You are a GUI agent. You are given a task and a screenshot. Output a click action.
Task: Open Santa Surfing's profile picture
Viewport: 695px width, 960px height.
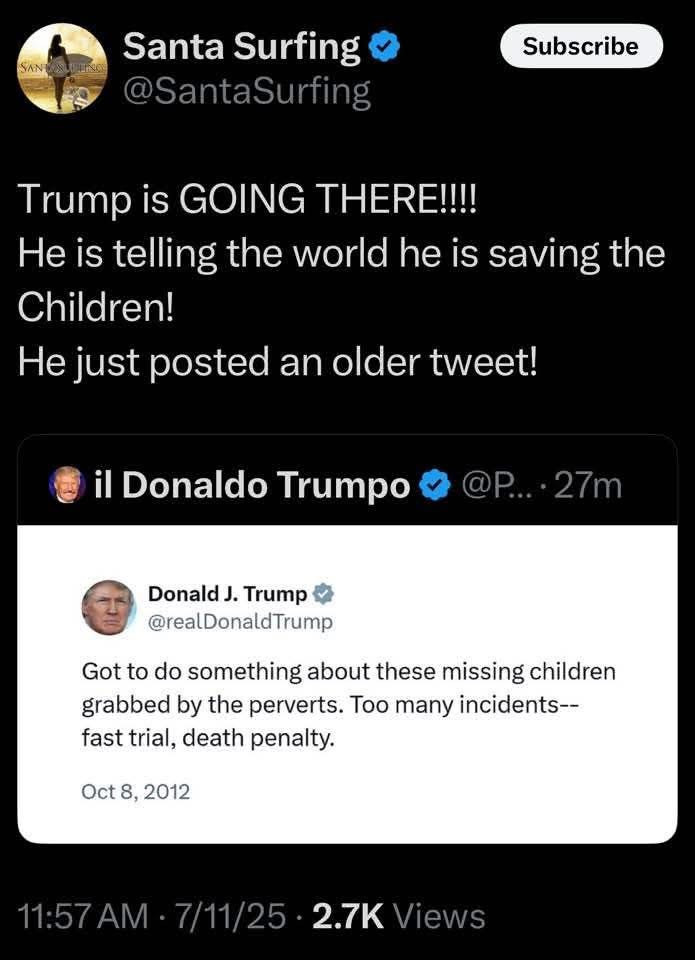coord(62,68)
